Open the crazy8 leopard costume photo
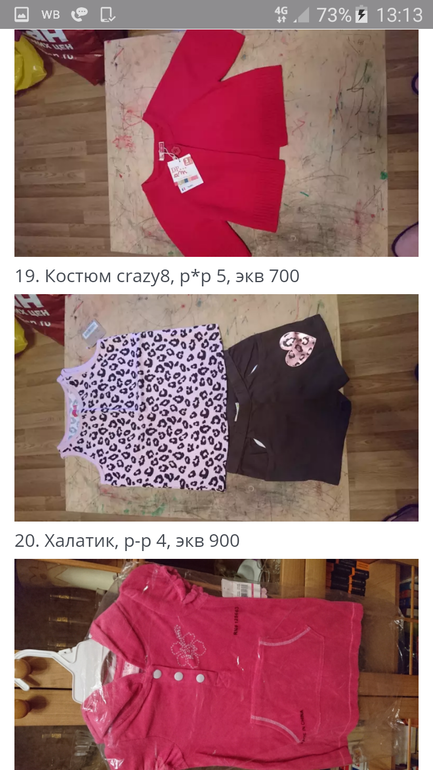This screenshot has height=770, width=433. click(216, 408)
